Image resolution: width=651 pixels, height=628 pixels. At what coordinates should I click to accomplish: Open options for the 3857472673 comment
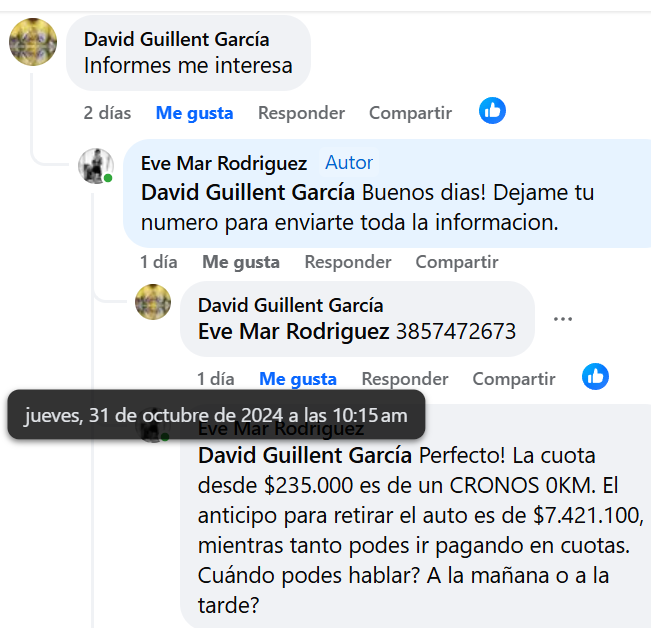563,319
